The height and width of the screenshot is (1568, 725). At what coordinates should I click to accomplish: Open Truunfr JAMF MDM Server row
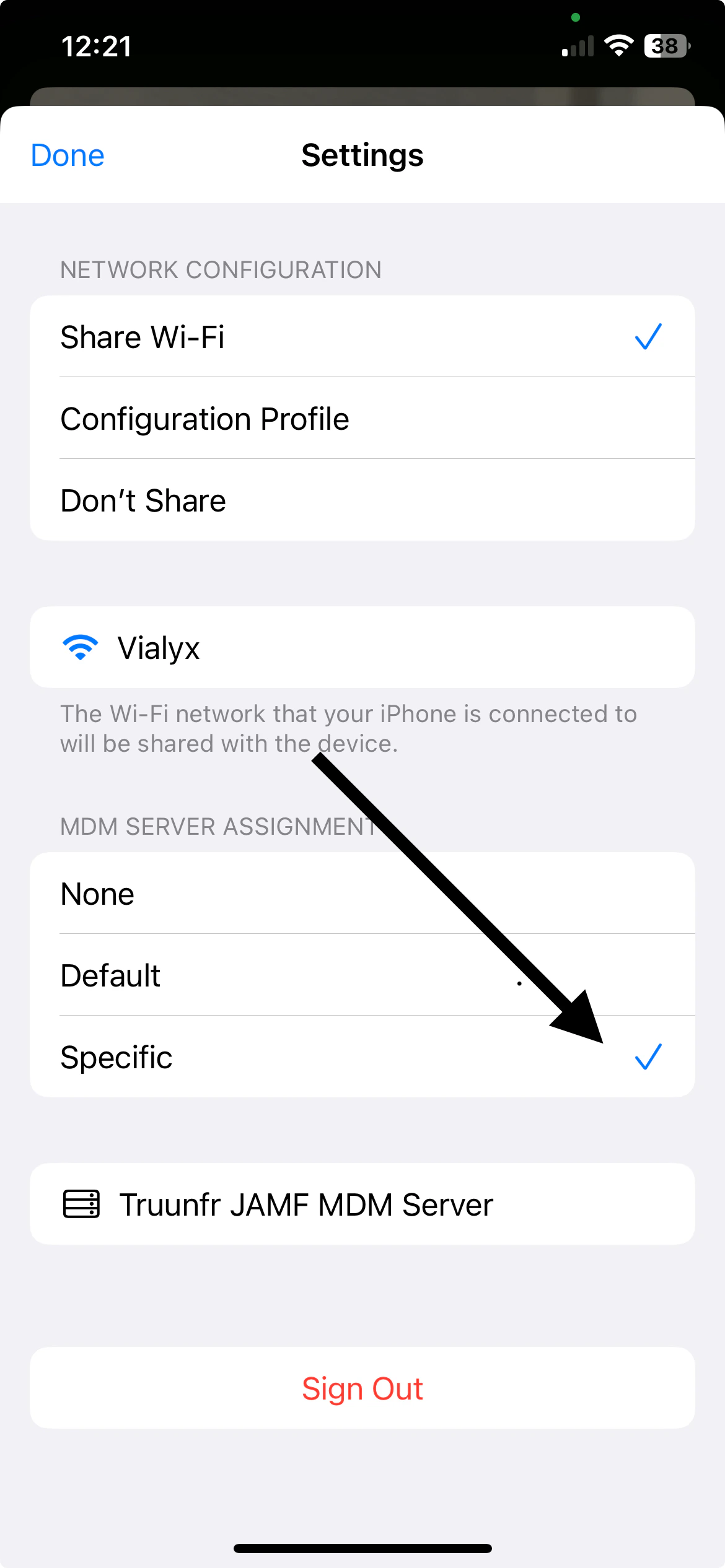pyautogui.click(x=362, y=1204)
